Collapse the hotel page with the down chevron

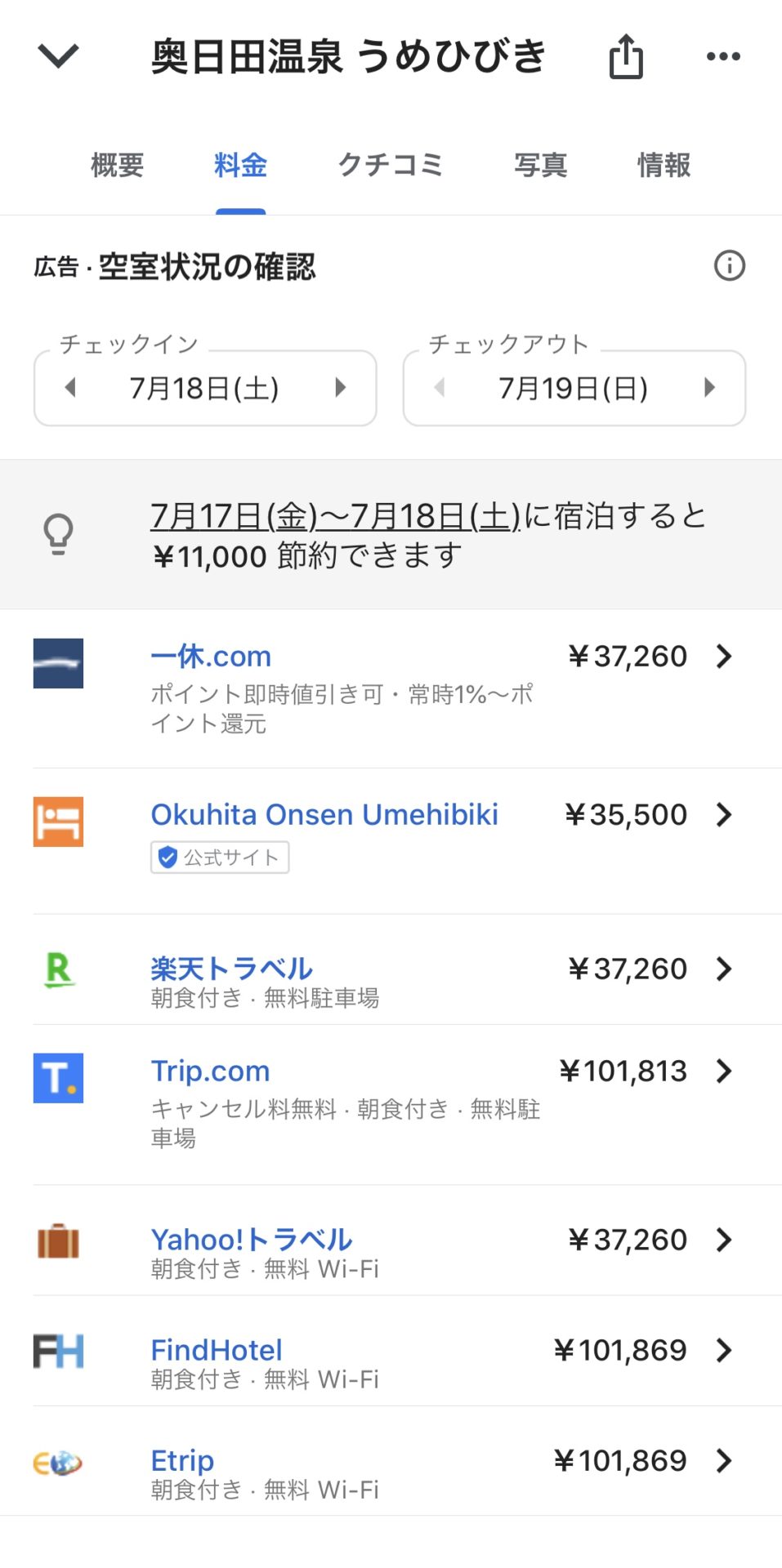(x=58, y=56)
